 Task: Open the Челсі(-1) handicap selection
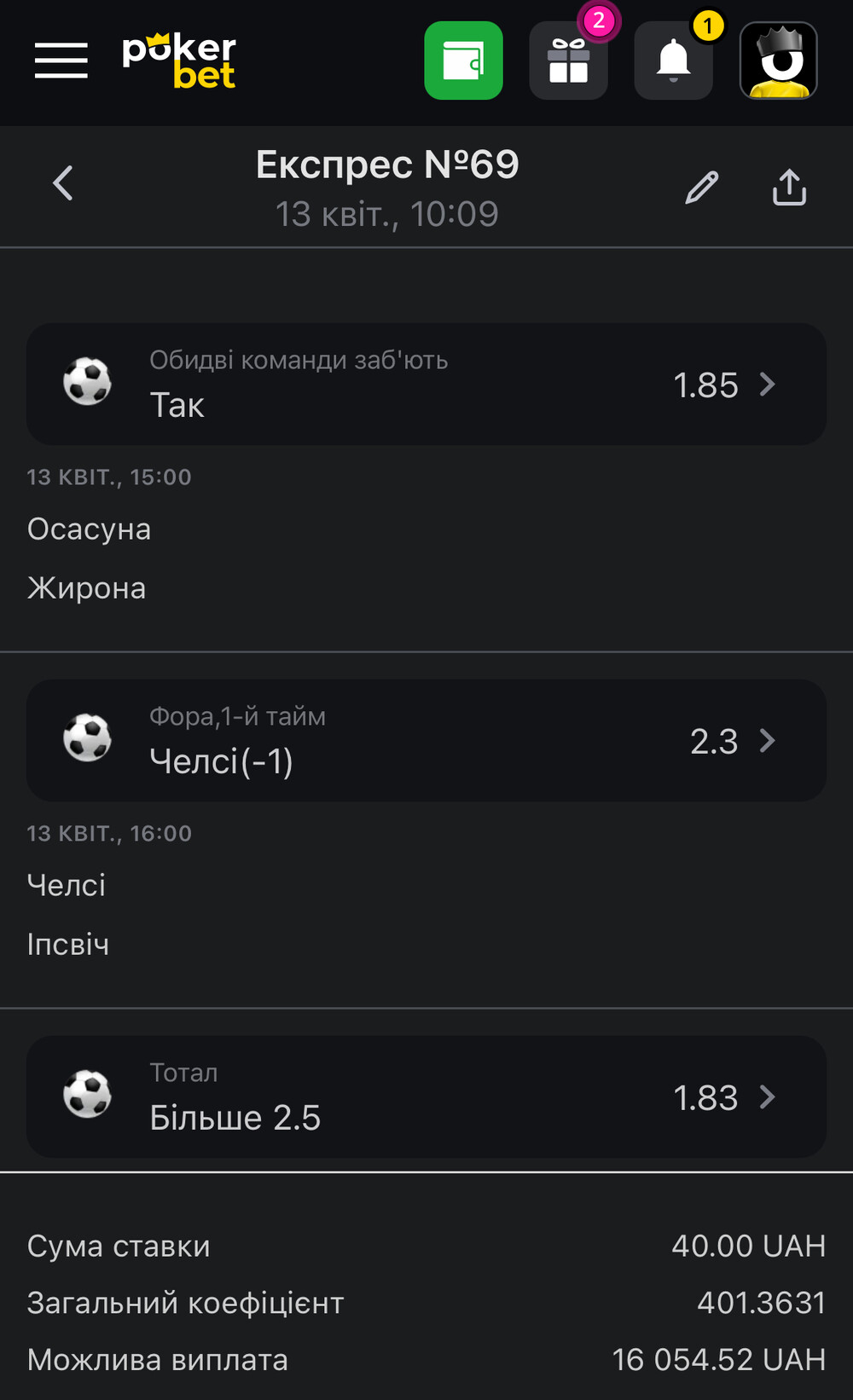click(x=426, y=740)
